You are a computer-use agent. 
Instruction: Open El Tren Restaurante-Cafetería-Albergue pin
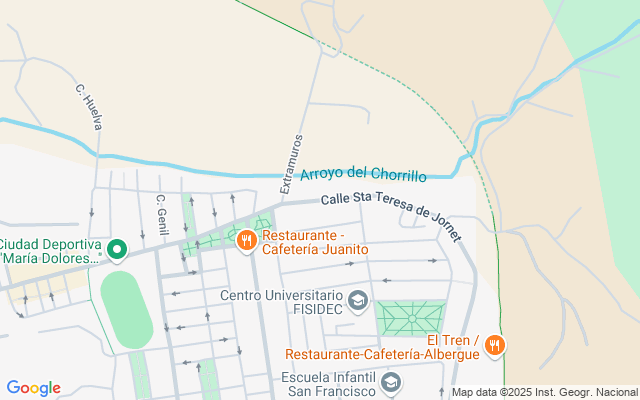point(495,347)
